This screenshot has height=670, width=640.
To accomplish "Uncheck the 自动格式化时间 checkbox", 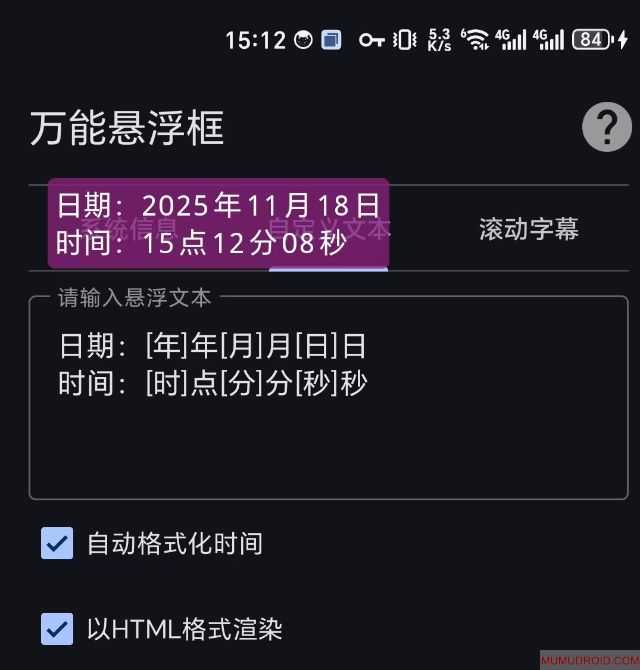I will point(57,543).
